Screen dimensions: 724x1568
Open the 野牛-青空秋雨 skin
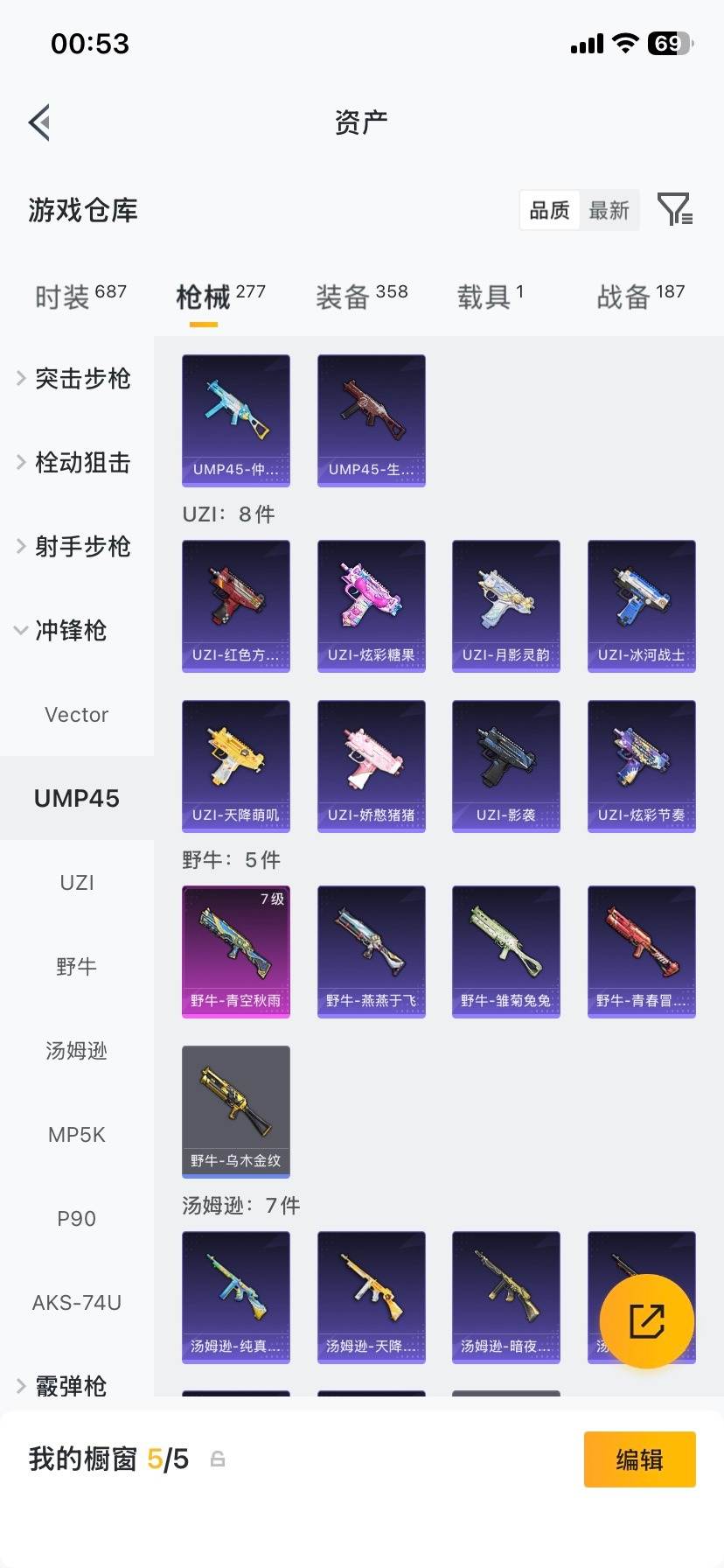pos(235,951)
